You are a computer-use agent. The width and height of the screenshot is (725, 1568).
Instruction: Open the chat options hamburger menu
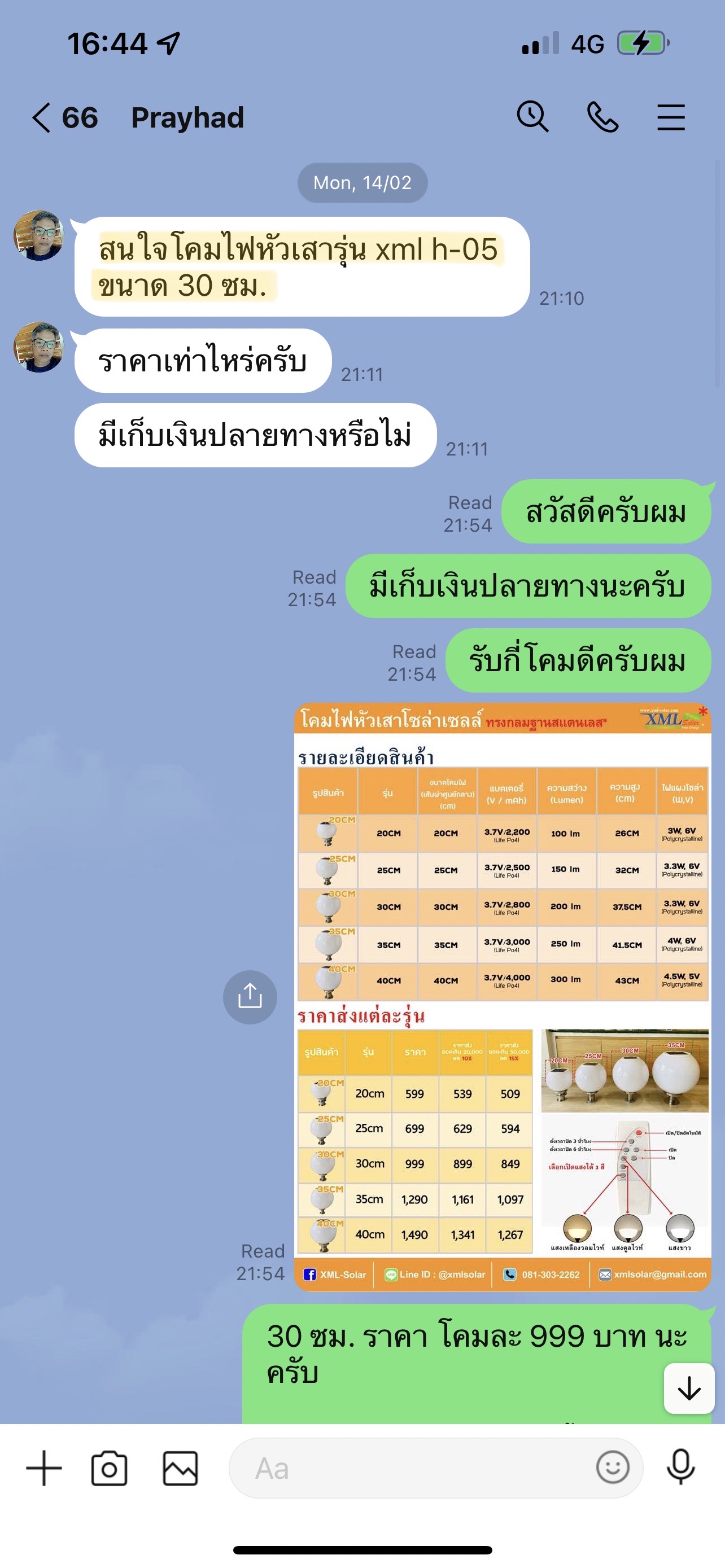[671, 117]
